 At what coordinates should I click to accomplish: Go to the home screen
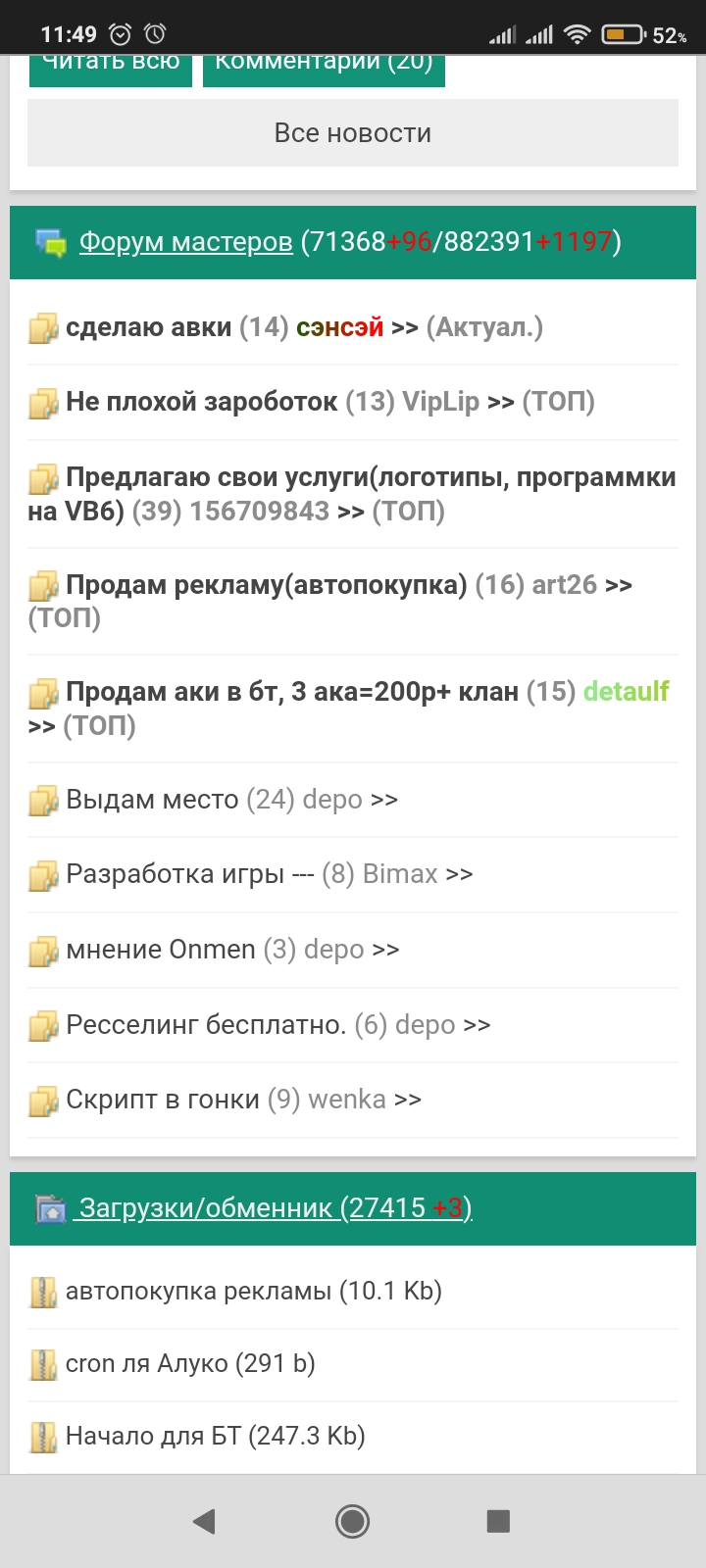[352, 1521]
